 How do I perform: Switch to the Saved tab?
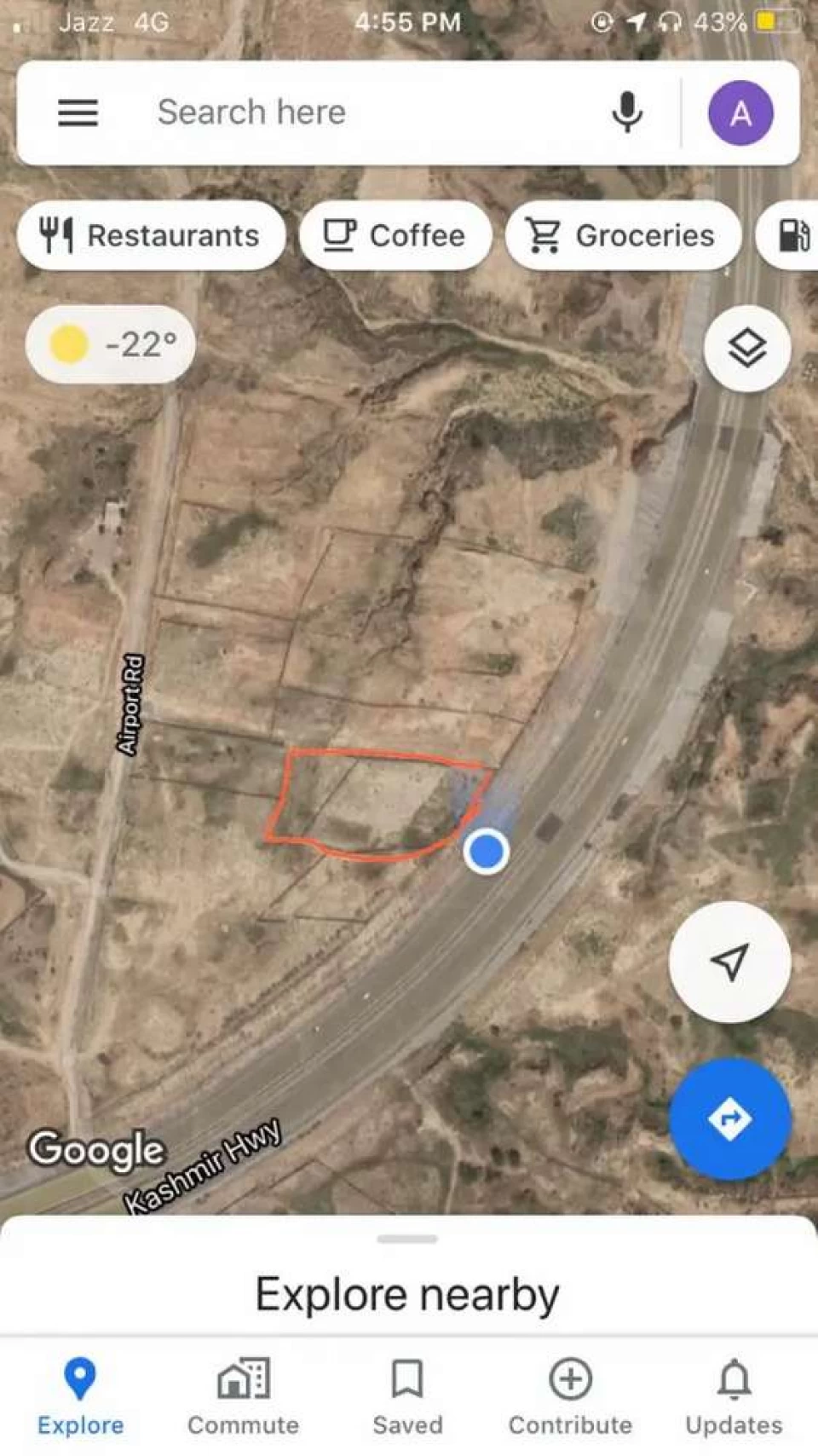[407, 1396]
